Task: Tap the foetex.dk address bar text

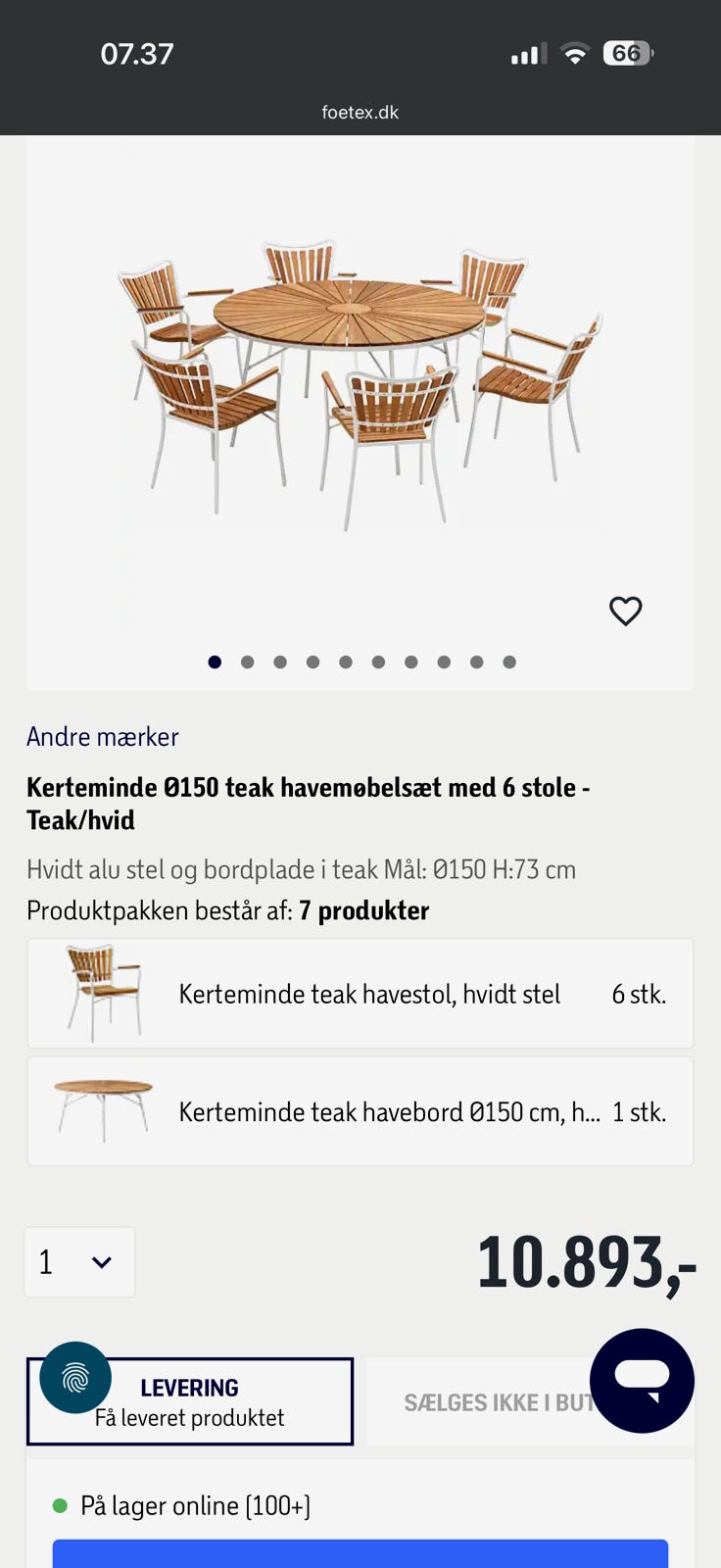Action: (360, 111)
